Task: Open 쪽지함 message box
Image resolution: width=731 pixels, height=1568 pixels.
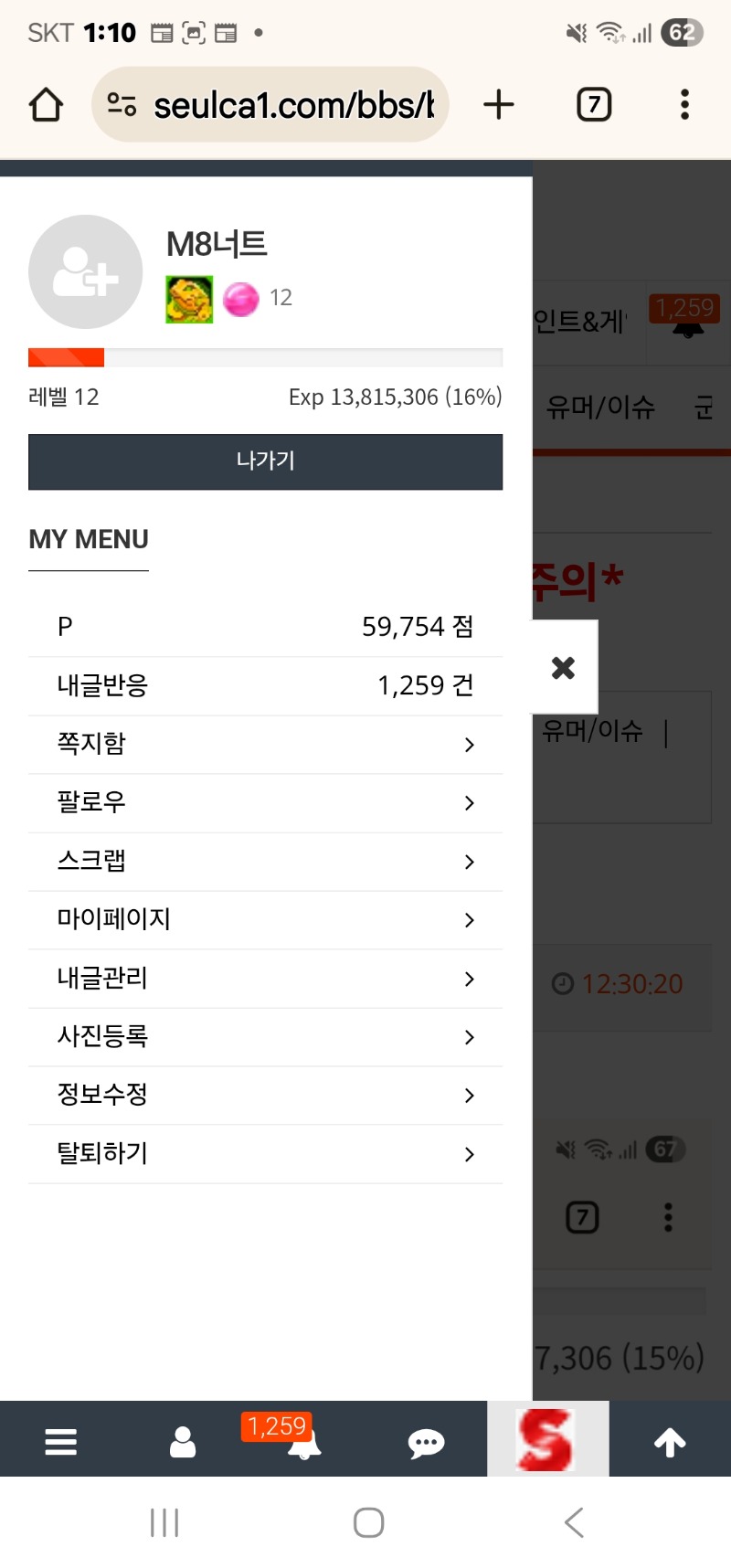Action: (265, 744)
